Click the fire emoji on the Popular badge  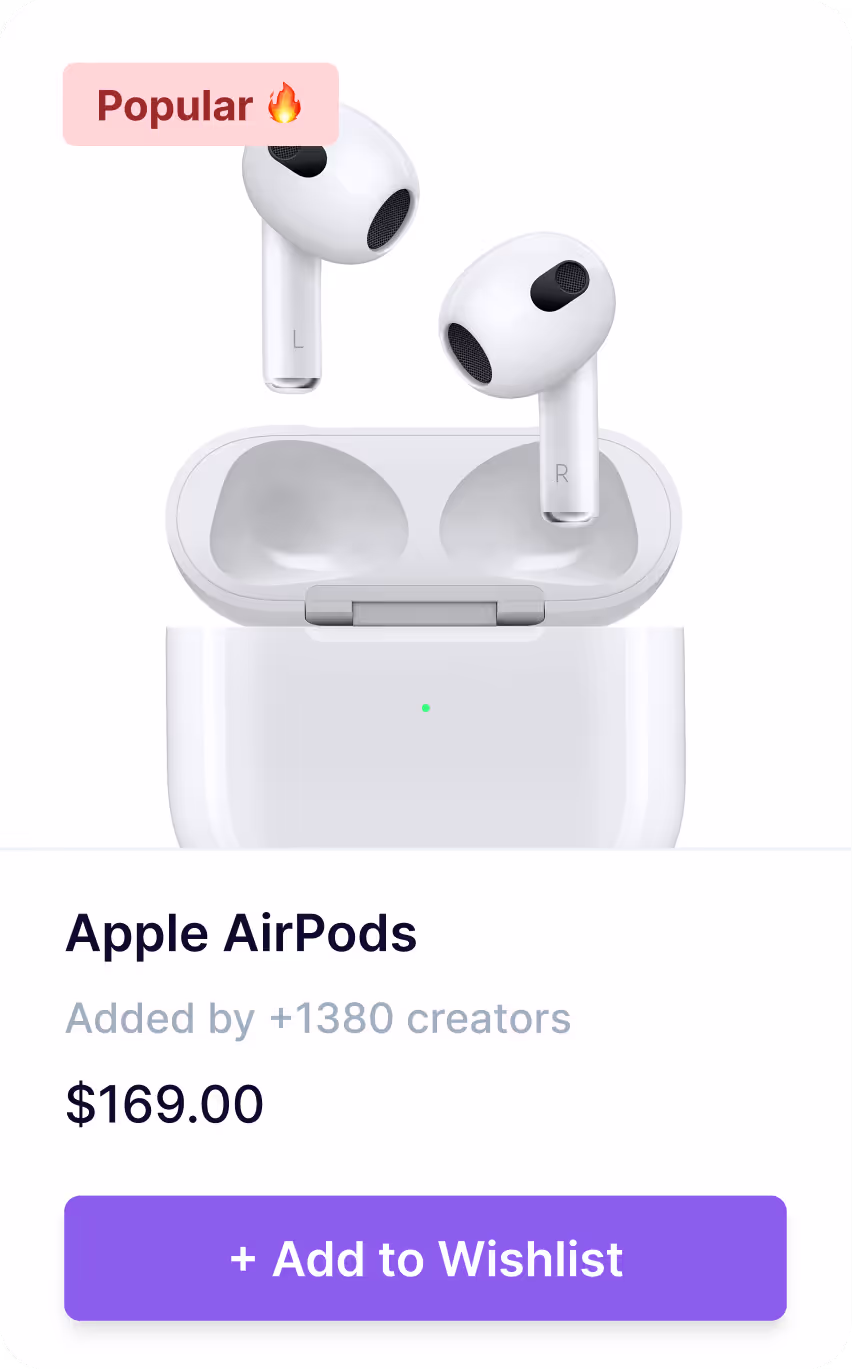283,104
